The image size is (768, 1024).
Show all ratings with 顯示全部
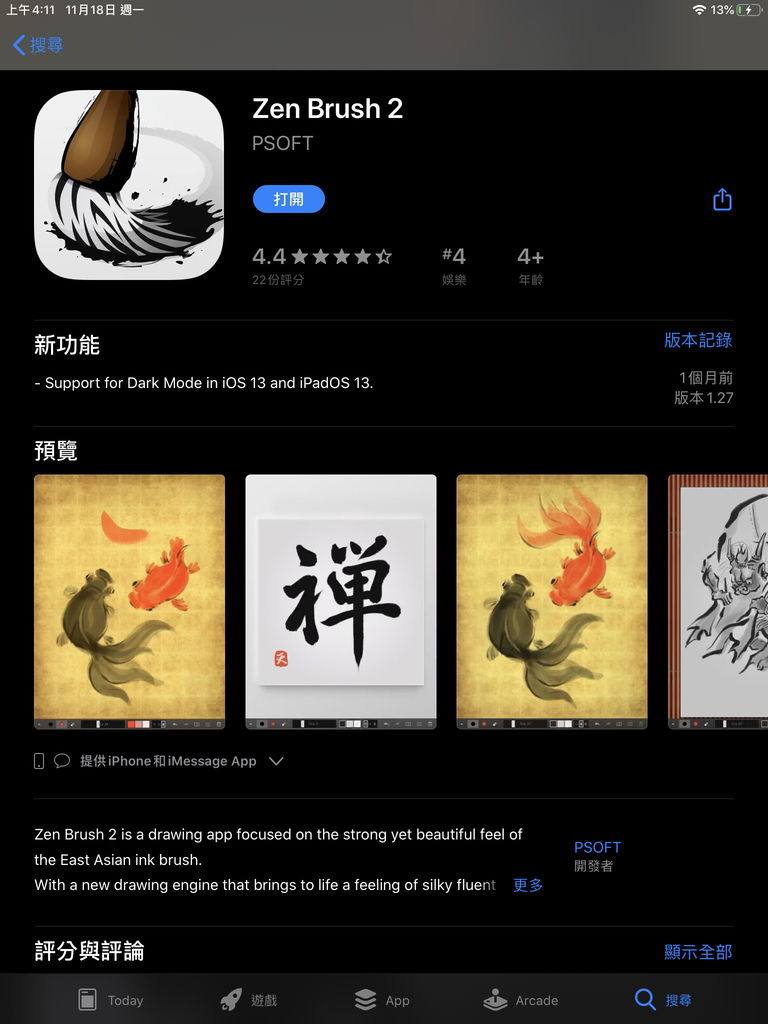coord(698,952)
